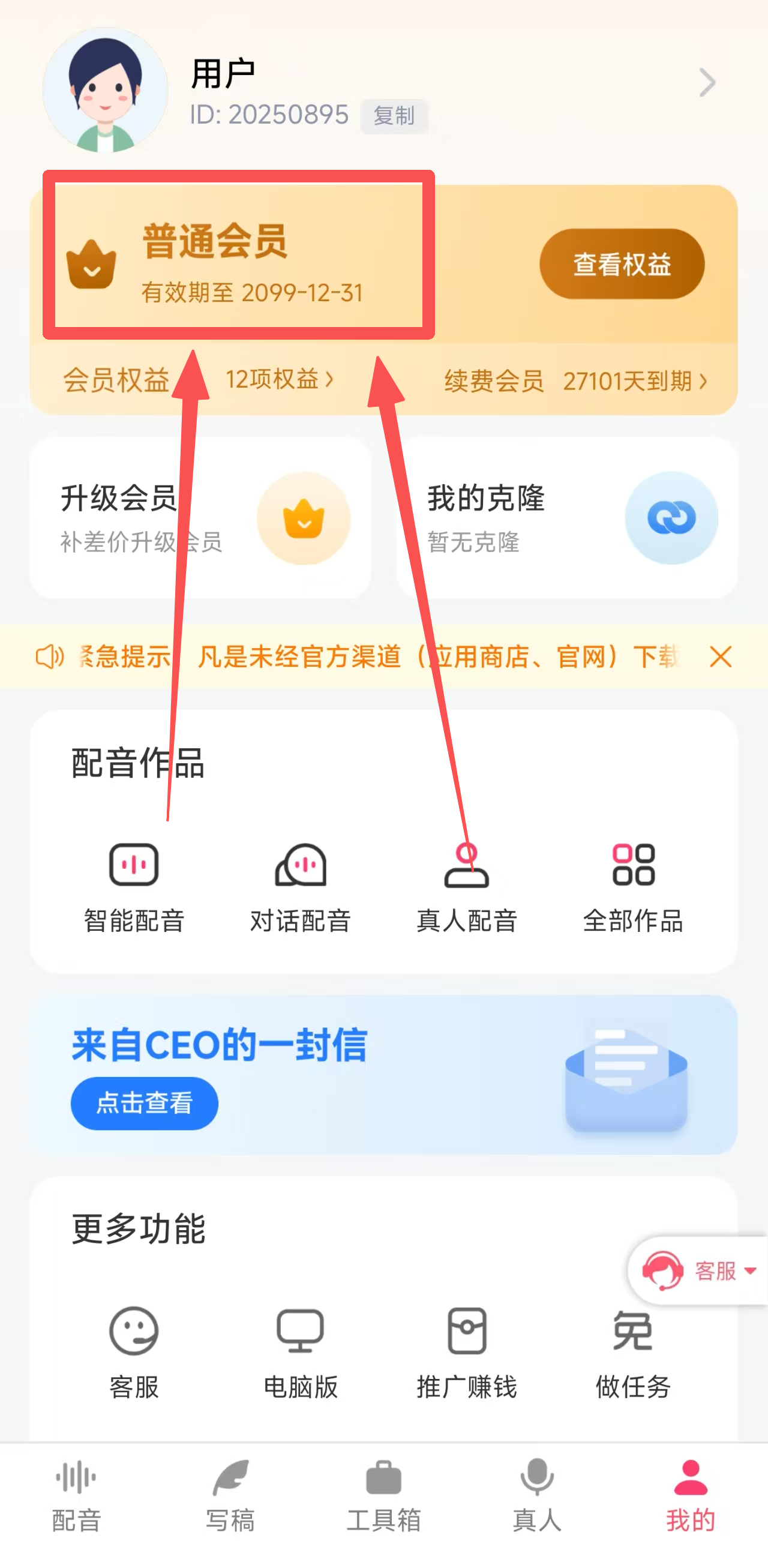Dismiss the 紧急提示 notice banner
This screenshot has width=768, height=1568.
click(721, 656)
